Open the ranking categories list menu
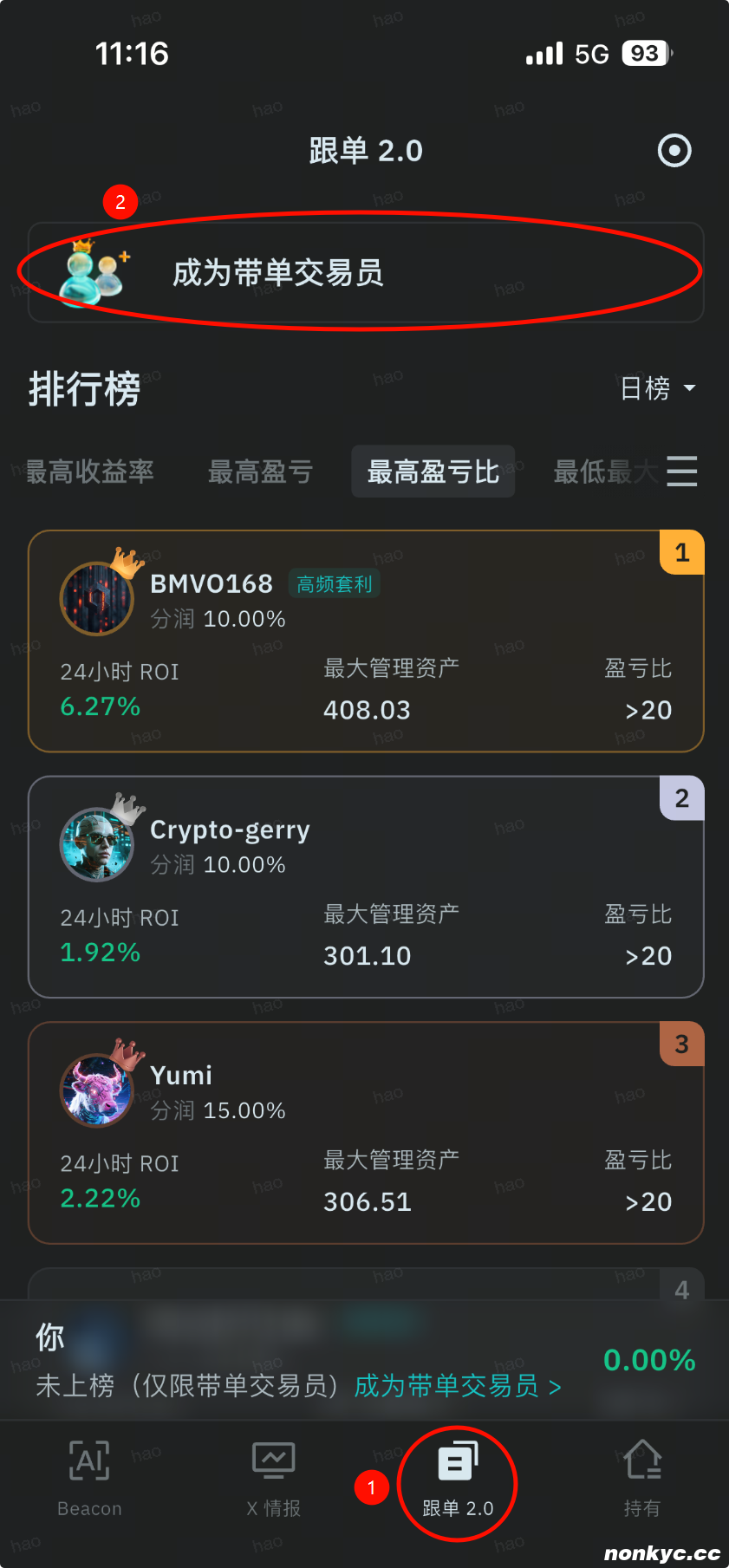 coord(682,472)
